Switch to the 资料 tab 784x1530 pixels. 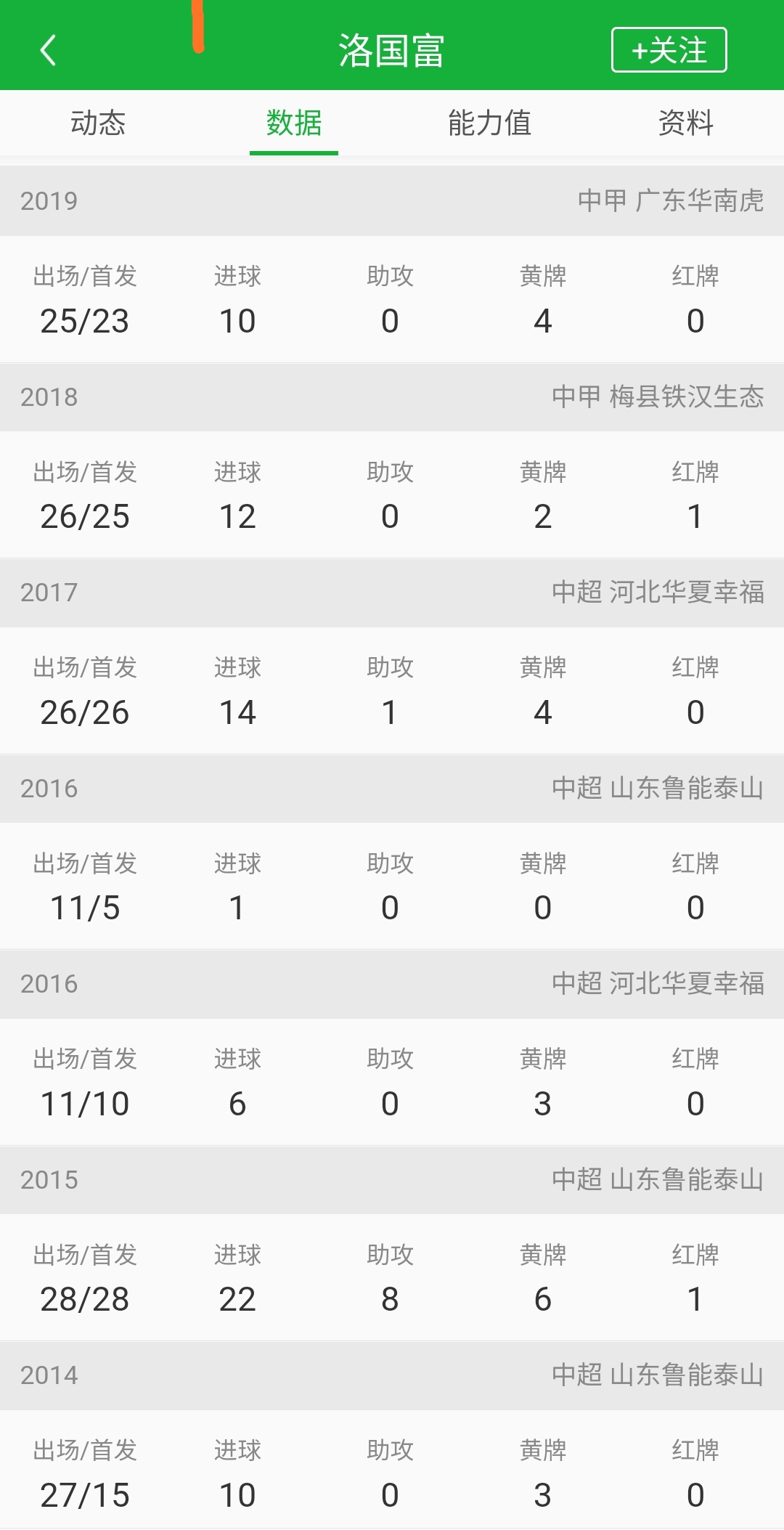pos(685,123)
